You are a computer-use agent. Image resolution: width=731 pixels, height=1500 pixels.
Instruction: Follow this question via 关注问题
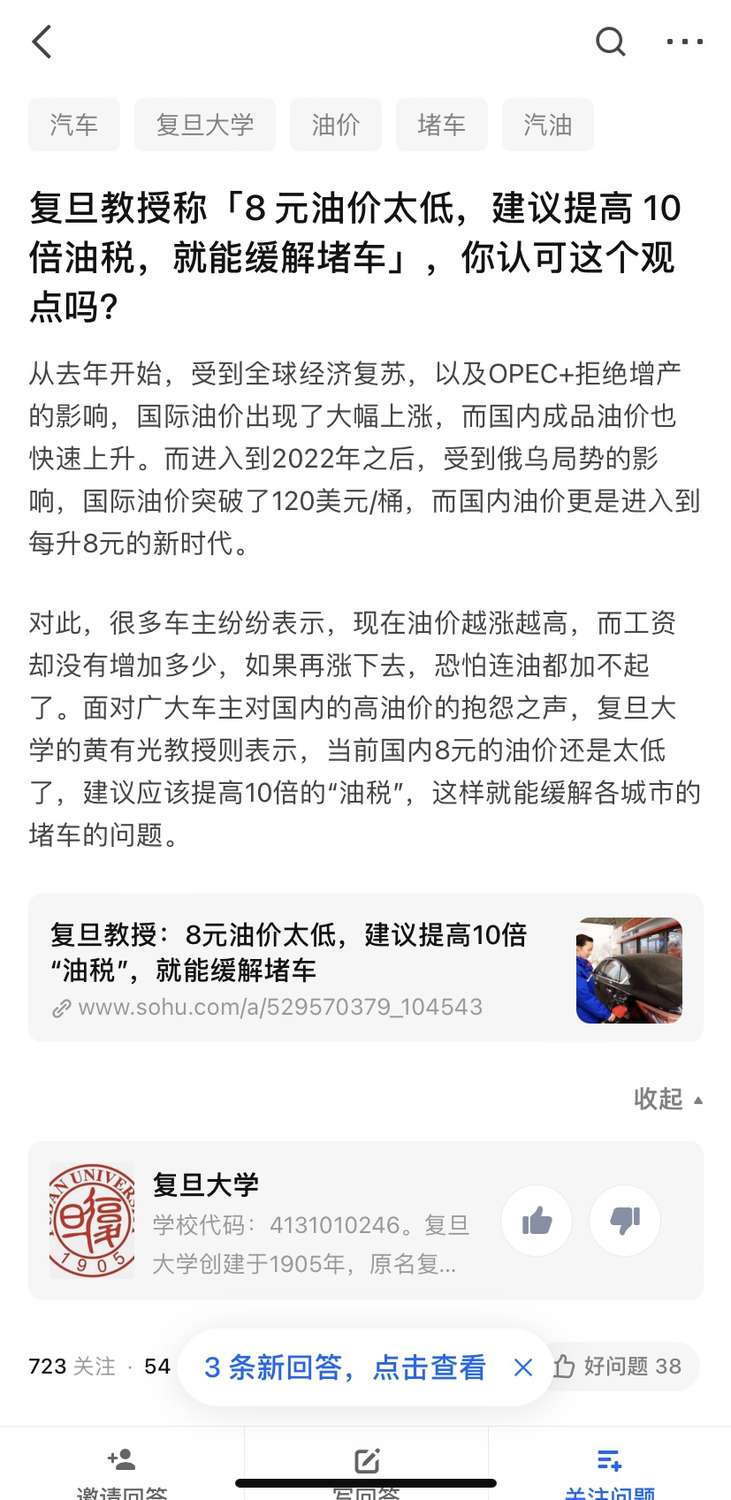click(609, 1470)
